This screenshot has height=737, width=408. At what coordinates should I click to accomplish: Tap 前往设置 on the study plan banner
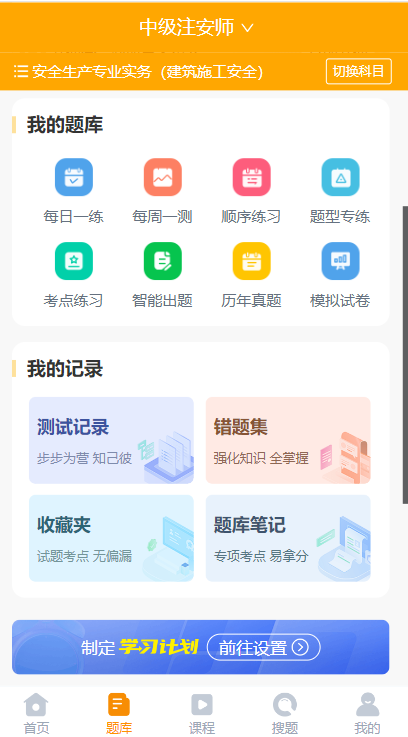tap(264, 648)
